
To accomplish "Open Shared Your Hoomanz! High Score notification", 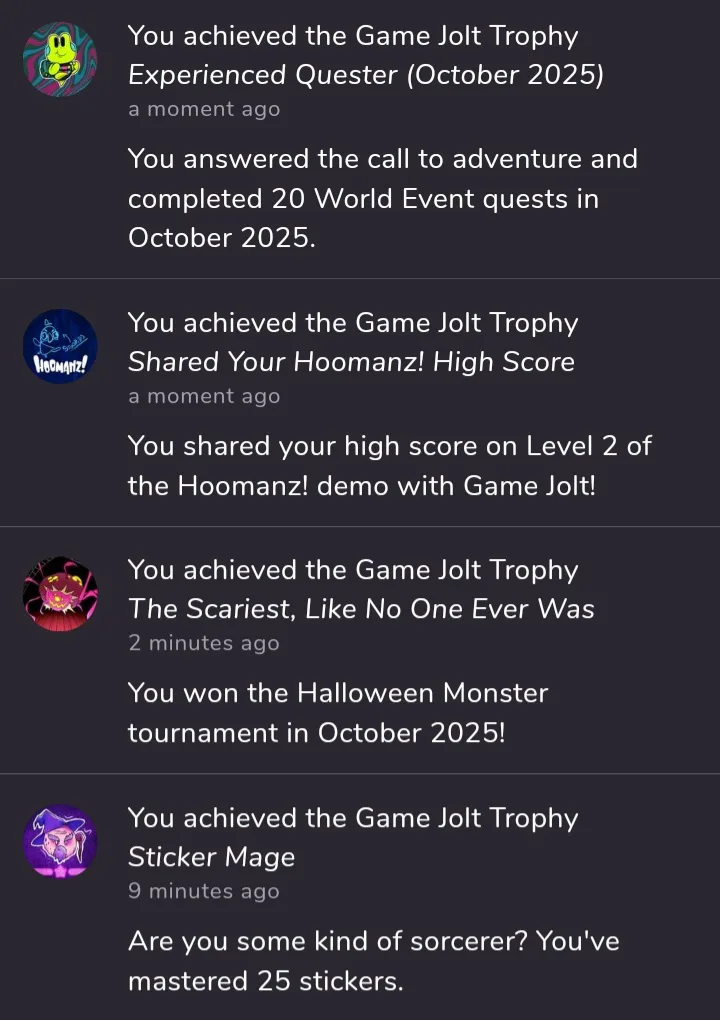I will [x=351, y=362].
